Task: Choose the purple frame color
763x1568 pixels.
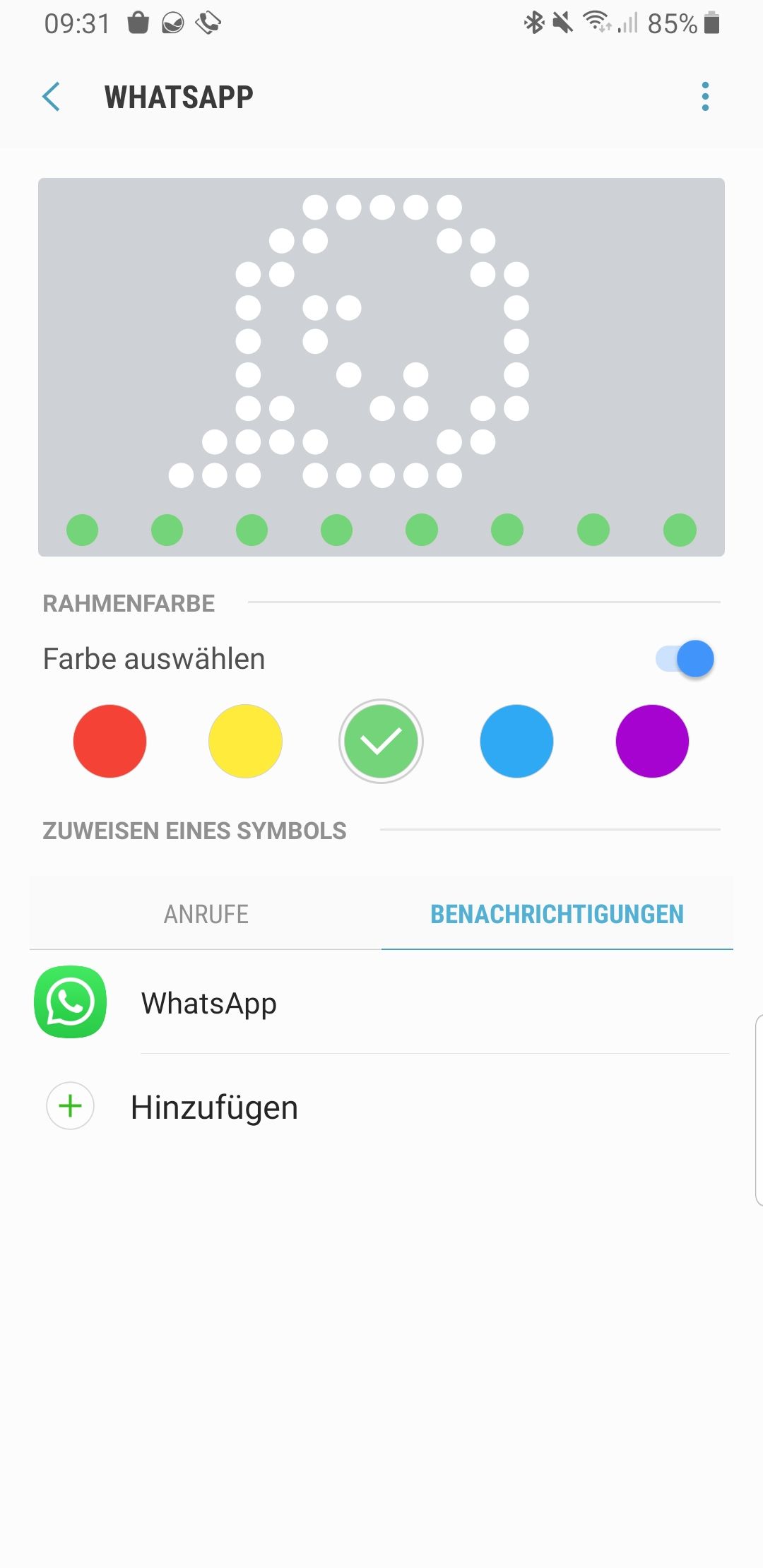Action: [x=652, y=741]
